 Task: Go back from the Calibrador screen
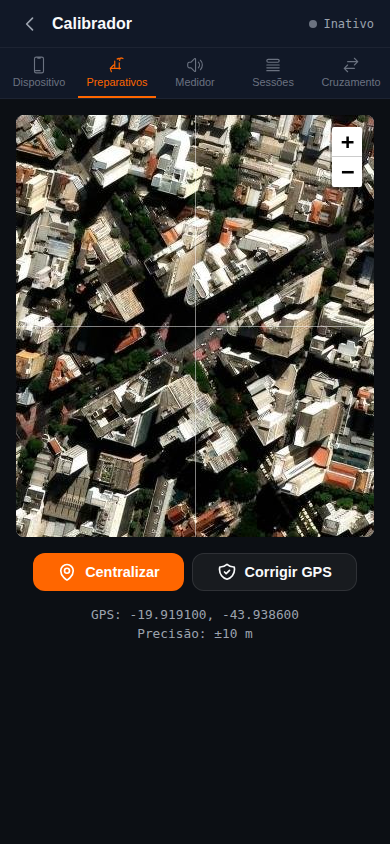30,24
